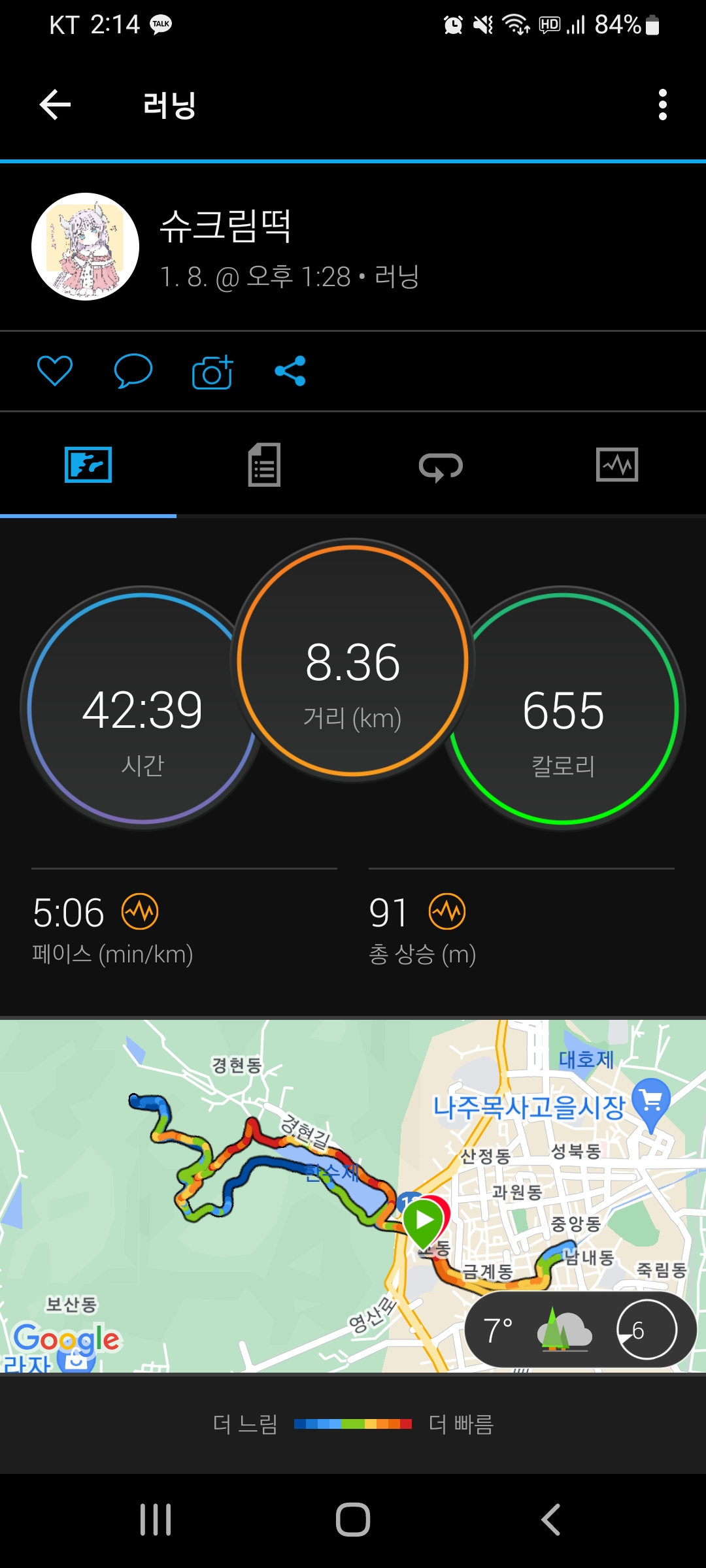The width and height of the screenshot is (706, 1568).
Task: Open 슈크림떡 profile picture
Action: coord(86,247)
